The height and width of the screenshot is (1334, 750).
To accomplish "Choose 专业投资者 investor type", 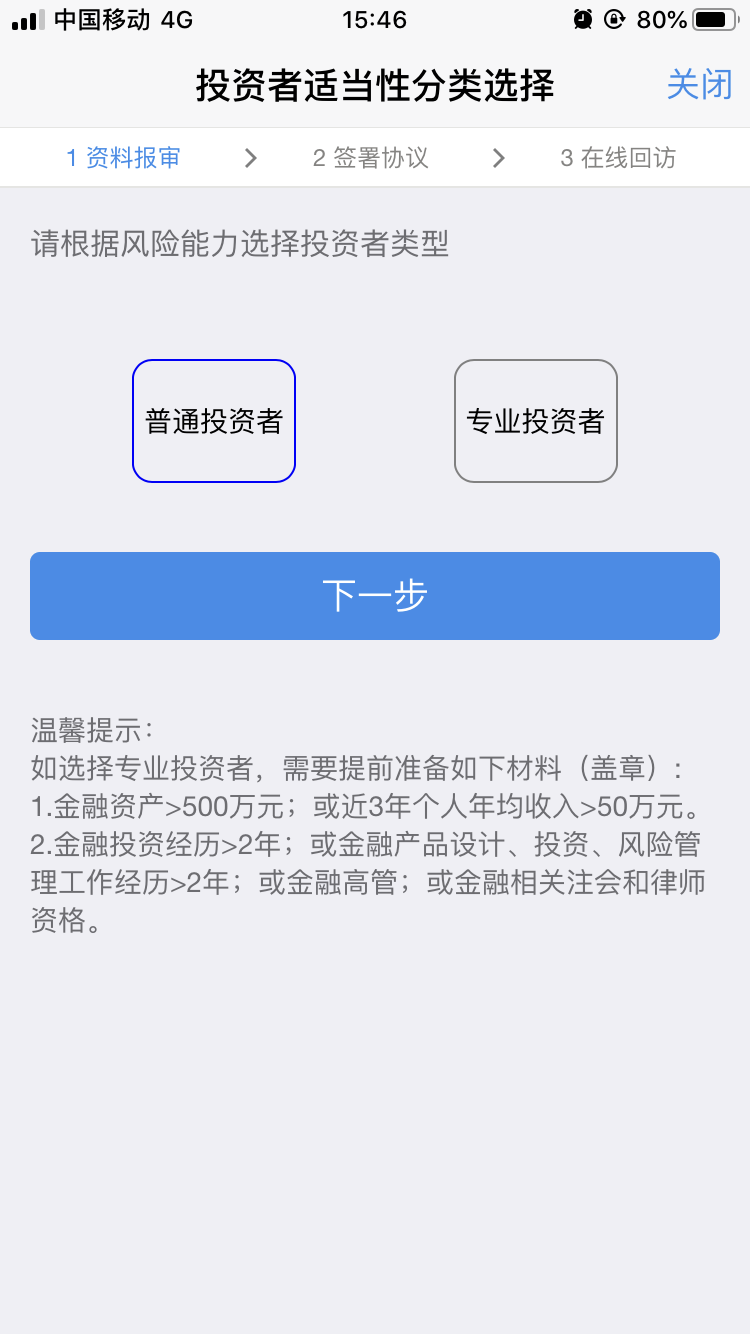I will [x=536, y=421].
